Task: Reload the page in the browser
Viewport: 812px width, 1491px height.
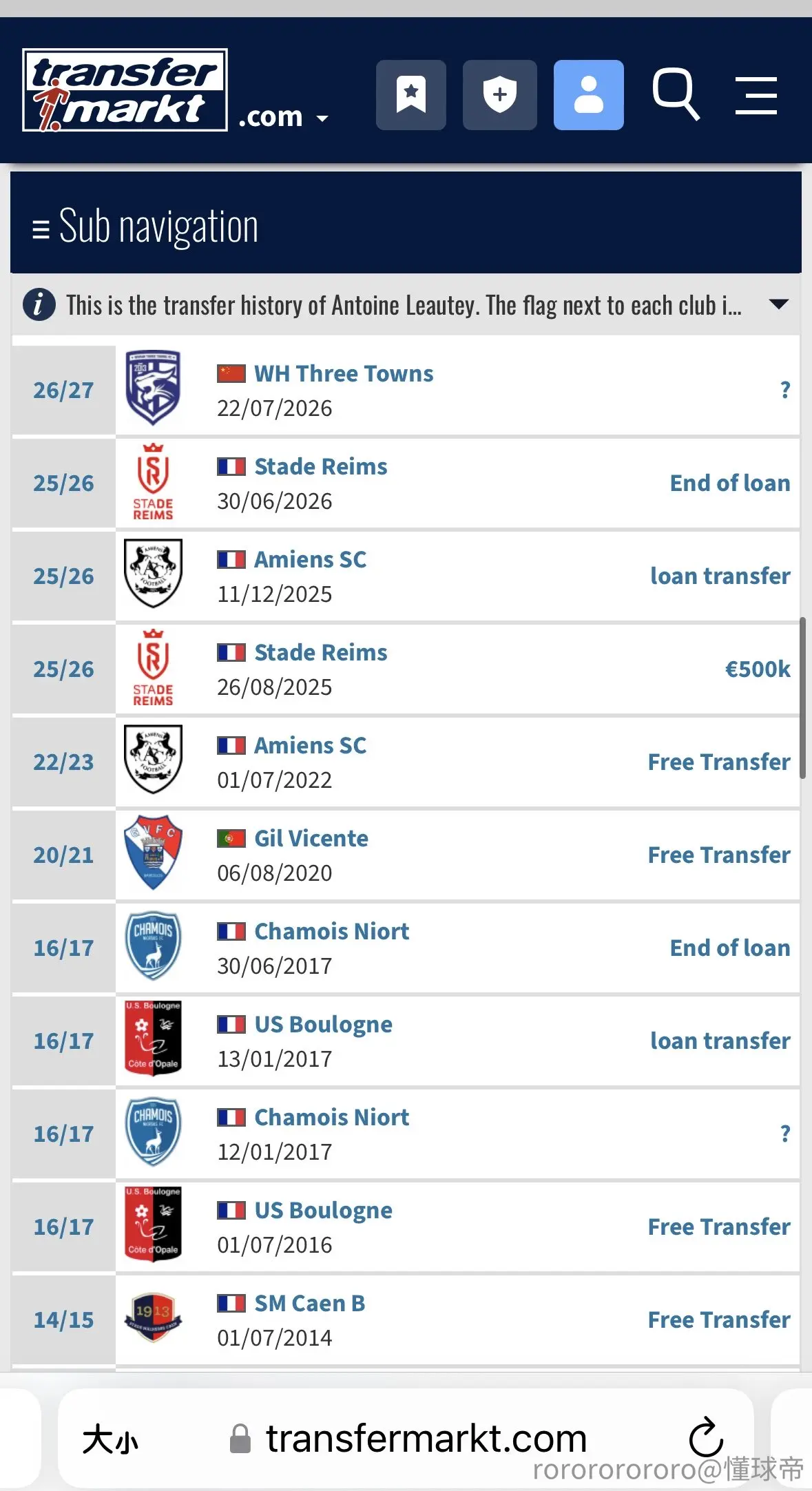Action: pyautogui.click(x=706, y=1438)
